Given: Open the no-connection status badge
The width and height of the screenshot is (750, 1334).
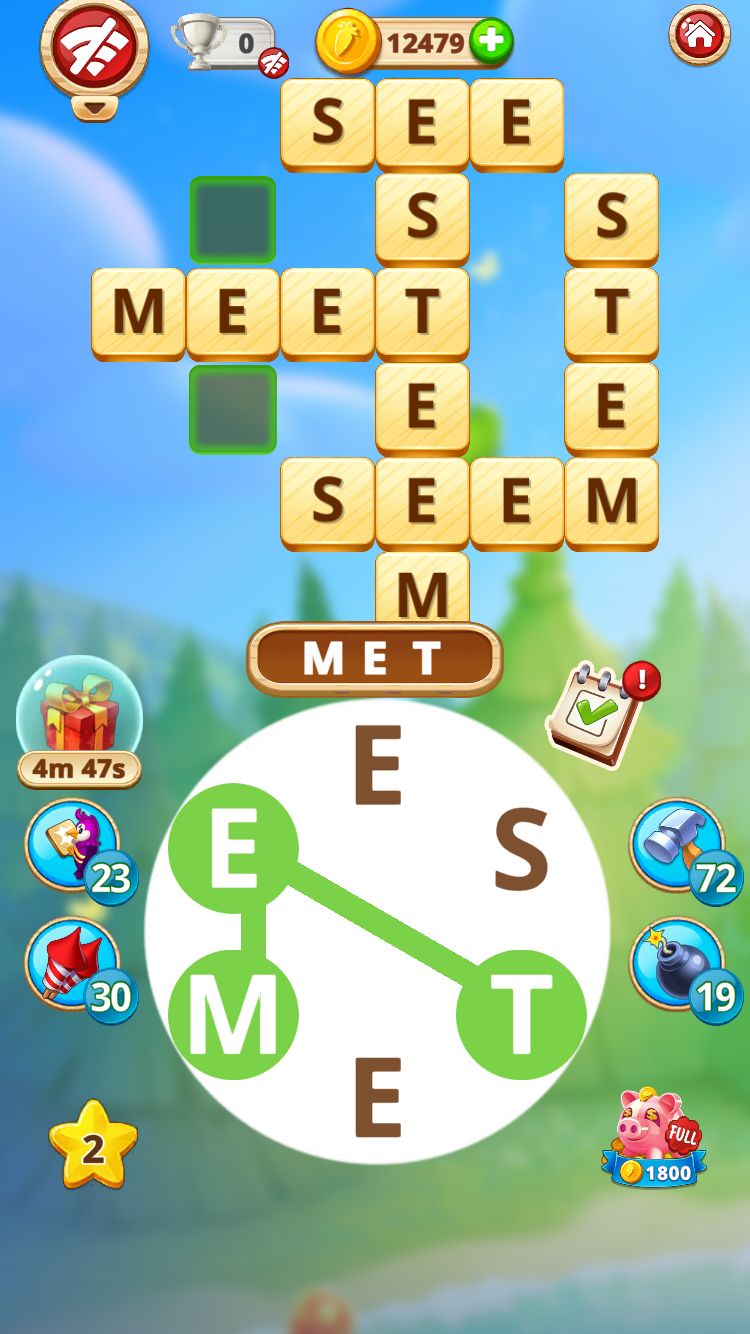Looking at the screenshot, I should pos(94,46).
